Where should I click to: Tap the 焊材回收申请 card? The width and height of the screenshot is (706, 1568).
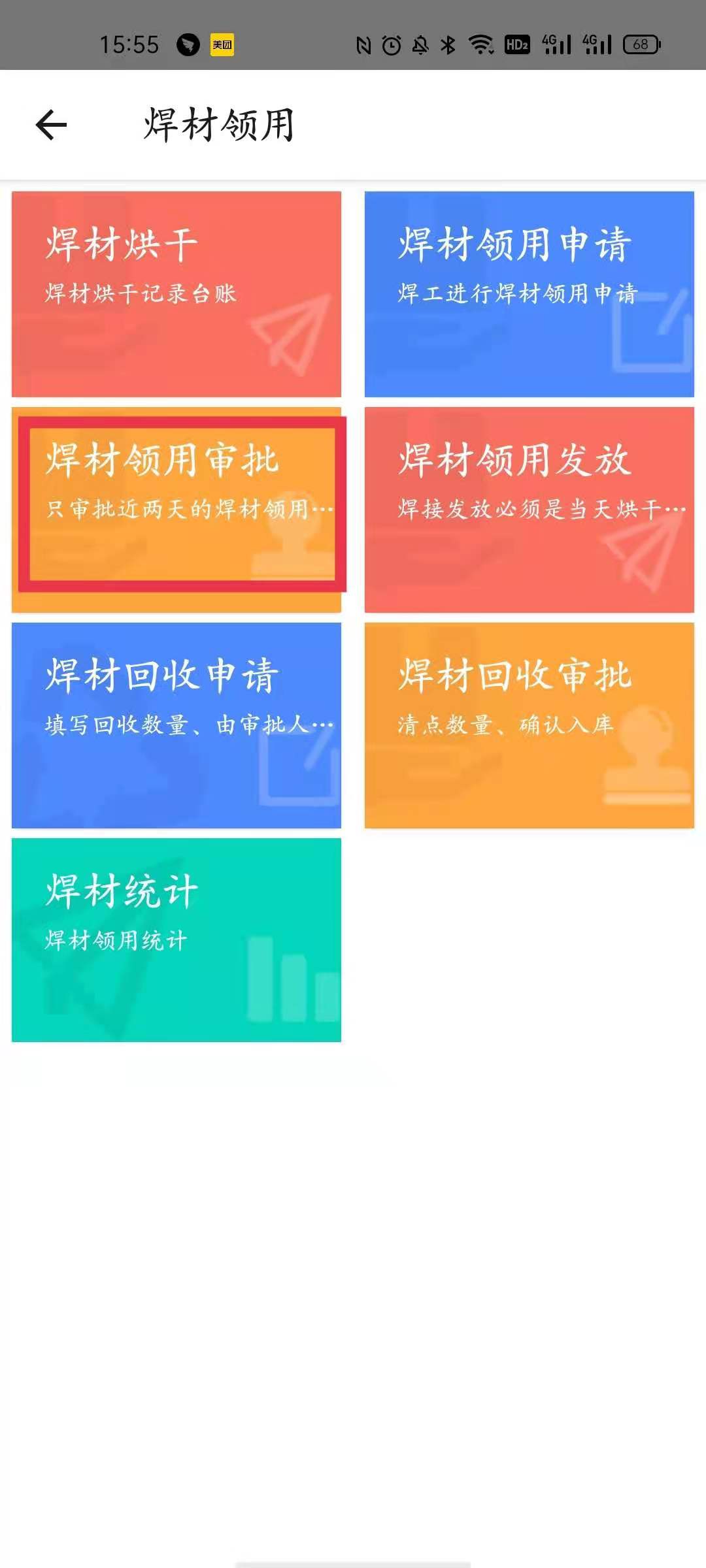pos(176,725)
